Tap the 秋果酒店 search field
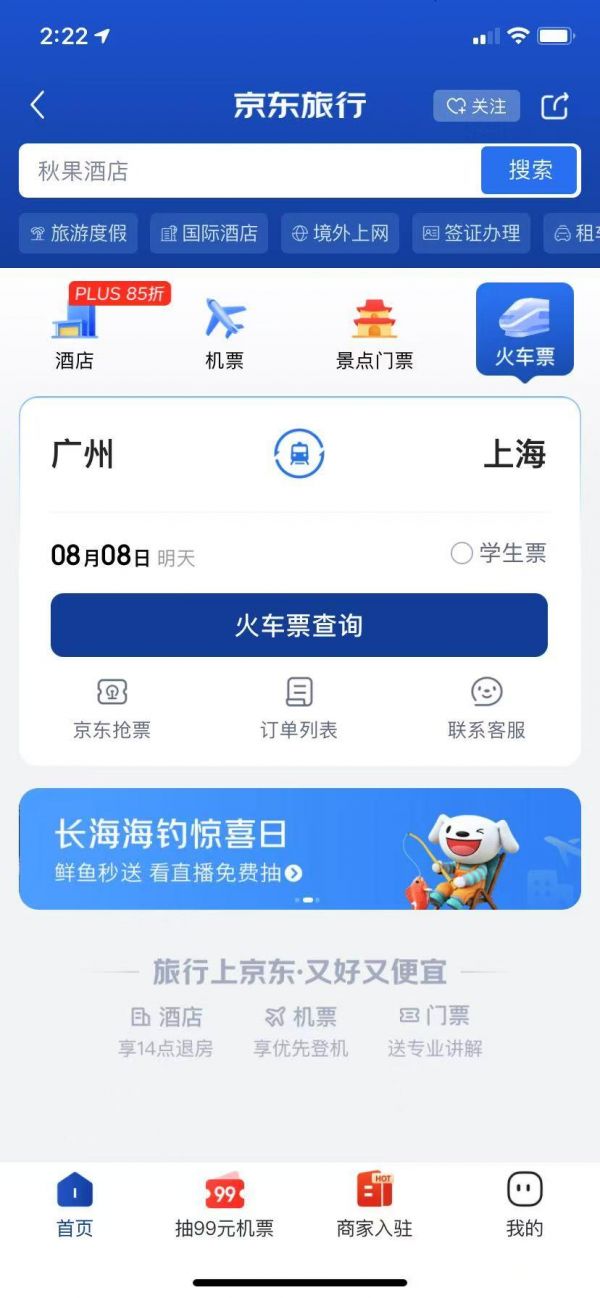Viewport: 600px width, 1298px height. (250, 171)
